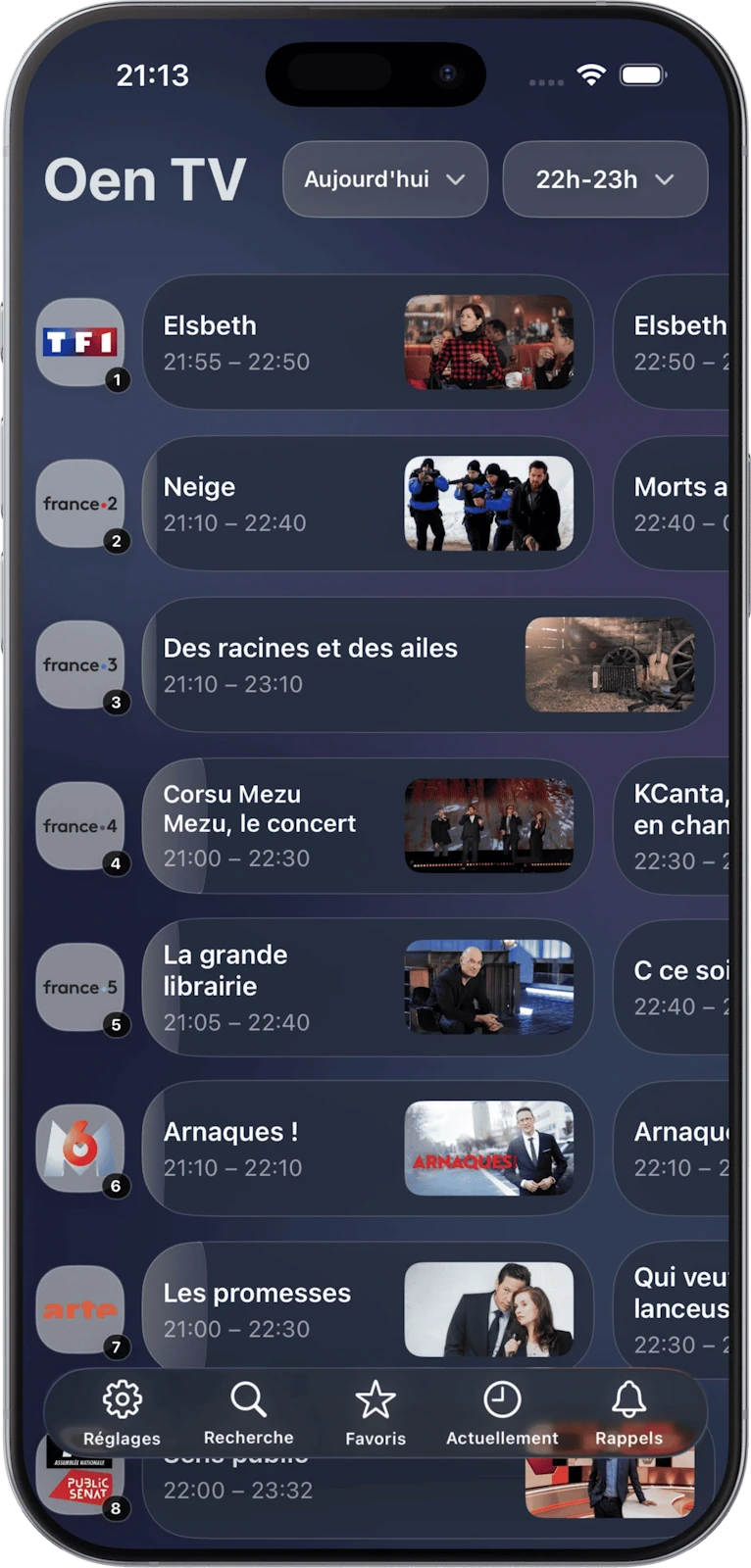This screenshot has width=751, height=1568.
Task: Select the France 3 channel icon
Action: (80, 664)
